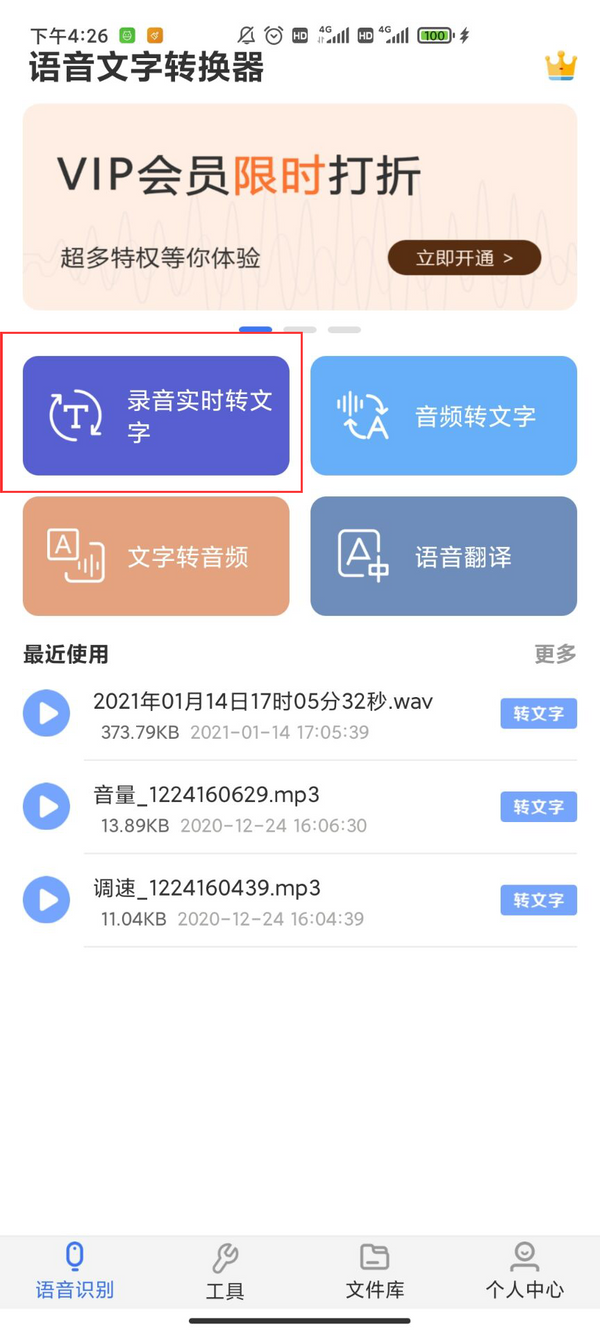
Task: Play 调速_1224160439.mp3
Action: (x=46, y=900)
